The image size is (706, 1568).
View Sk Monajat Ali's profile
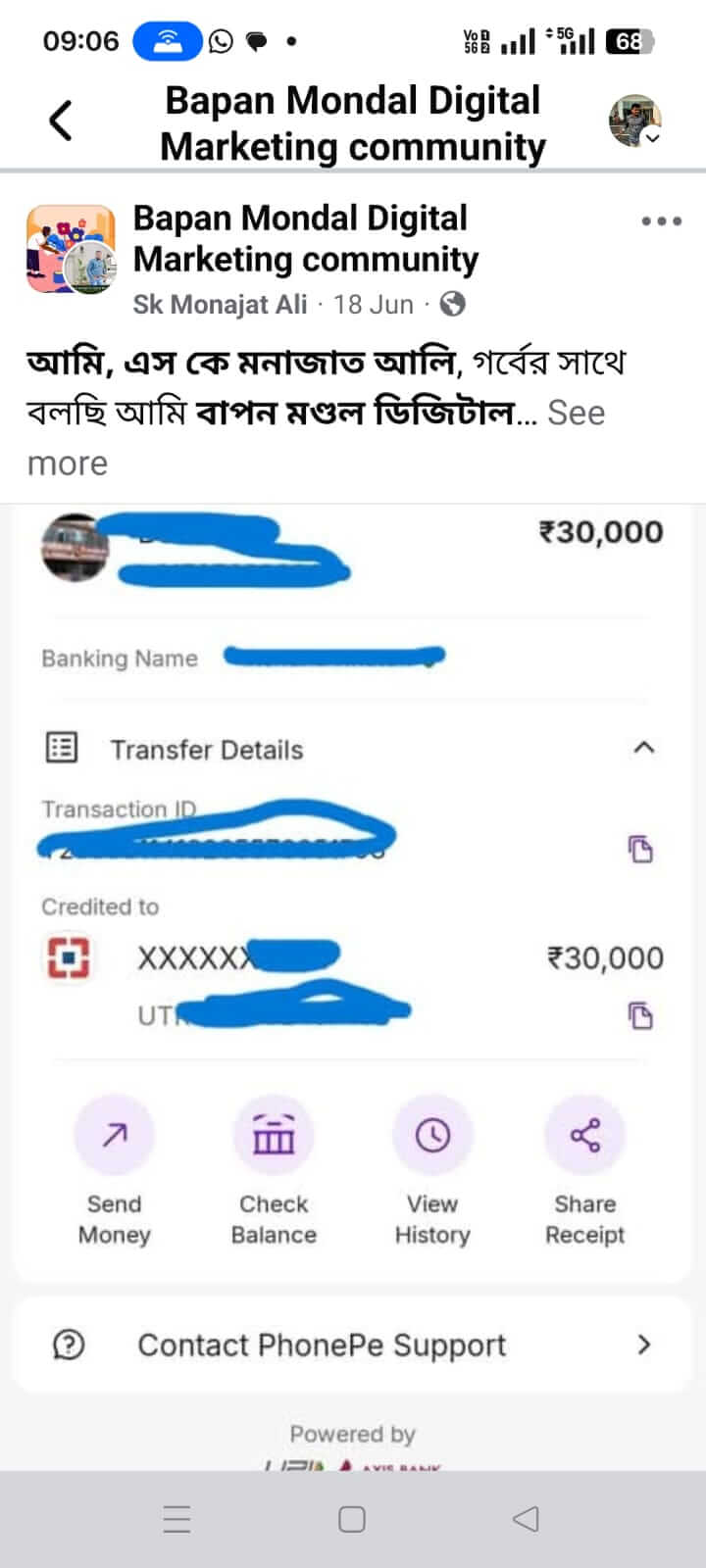coord(220,305)
